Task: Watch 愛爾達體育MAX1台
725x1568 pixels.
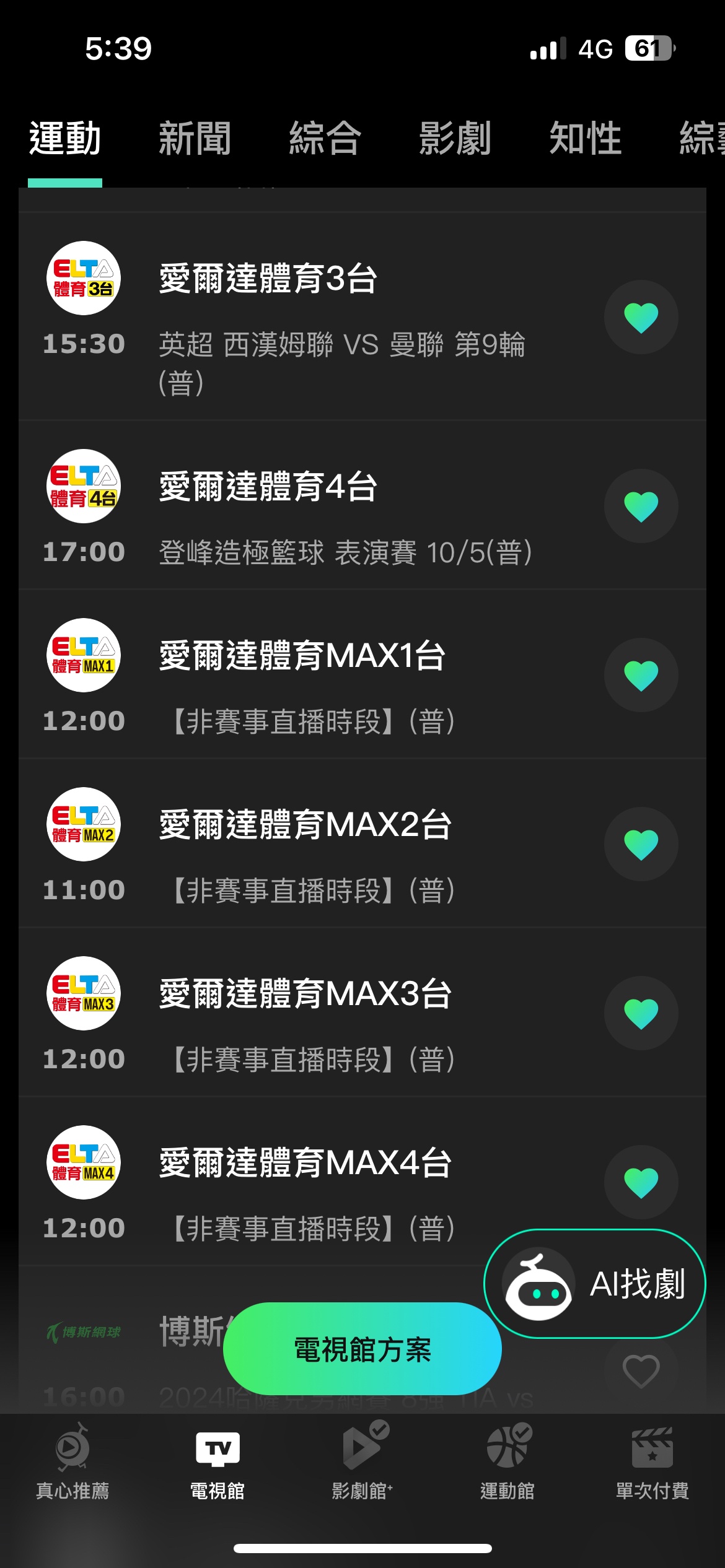Action: (362, 675)
